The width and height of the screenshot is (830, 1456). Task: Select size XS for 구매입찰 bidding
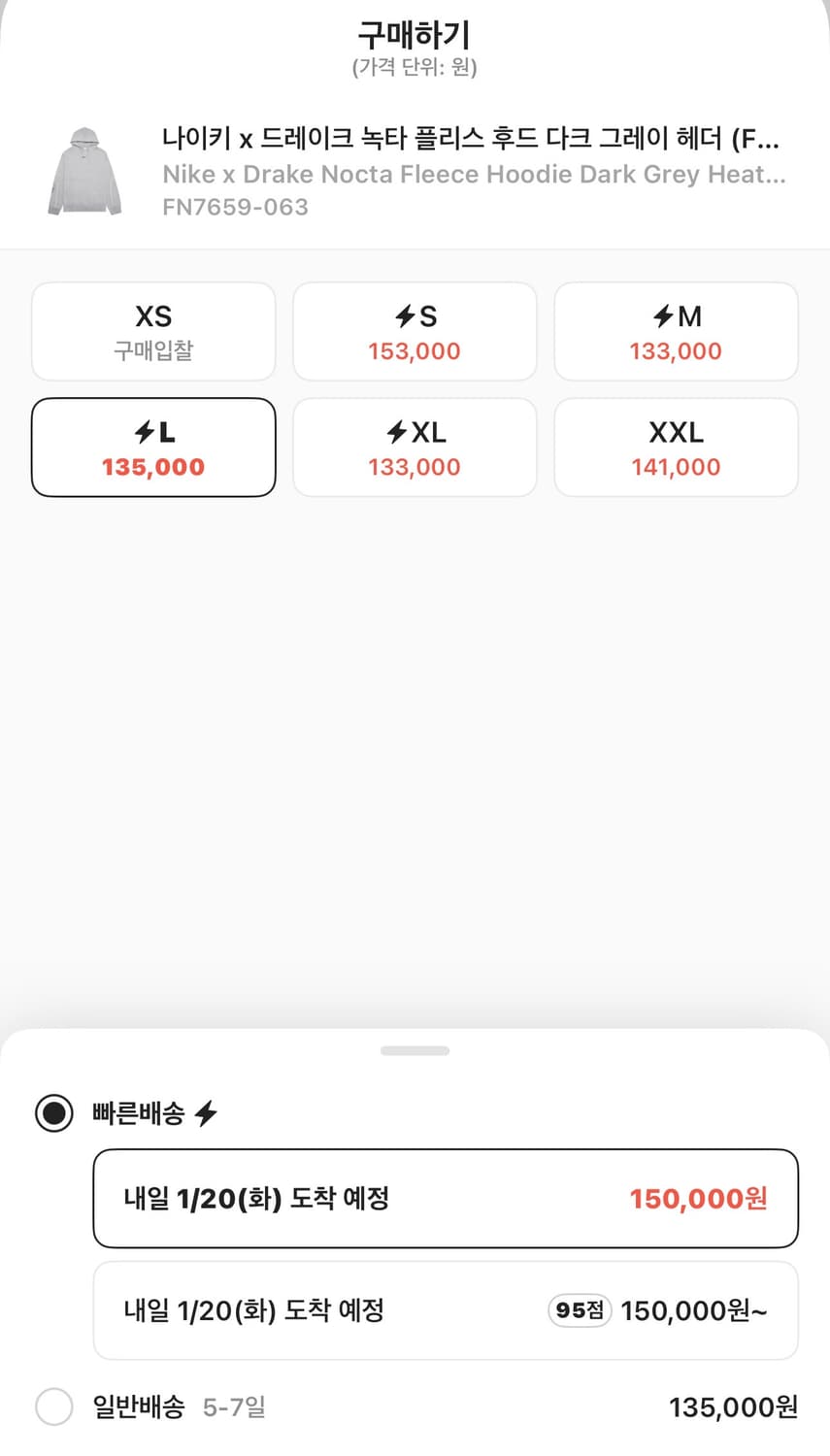[152, 330]
